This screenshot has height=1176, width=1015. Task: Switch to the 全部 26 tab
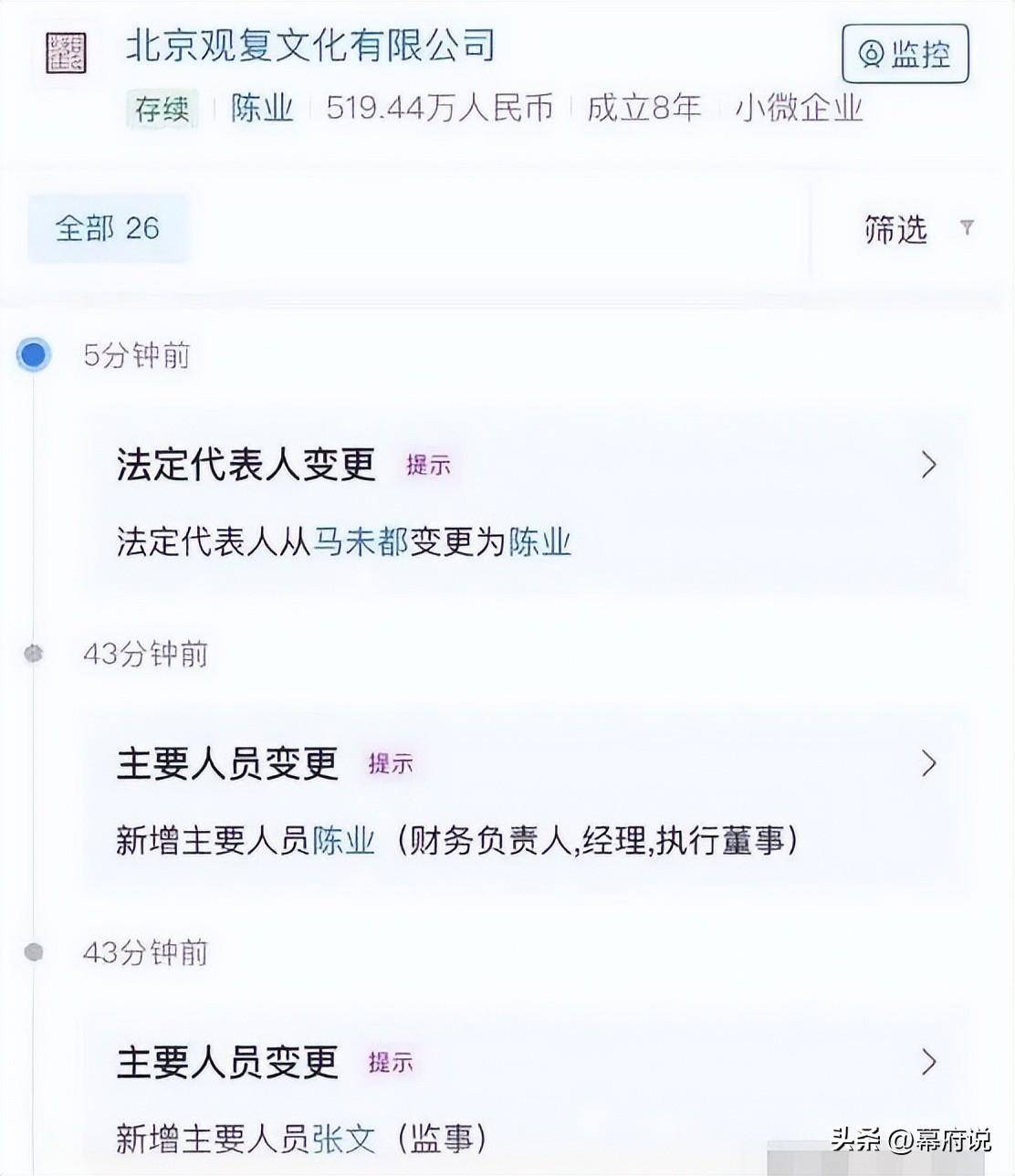pos(108,228)
